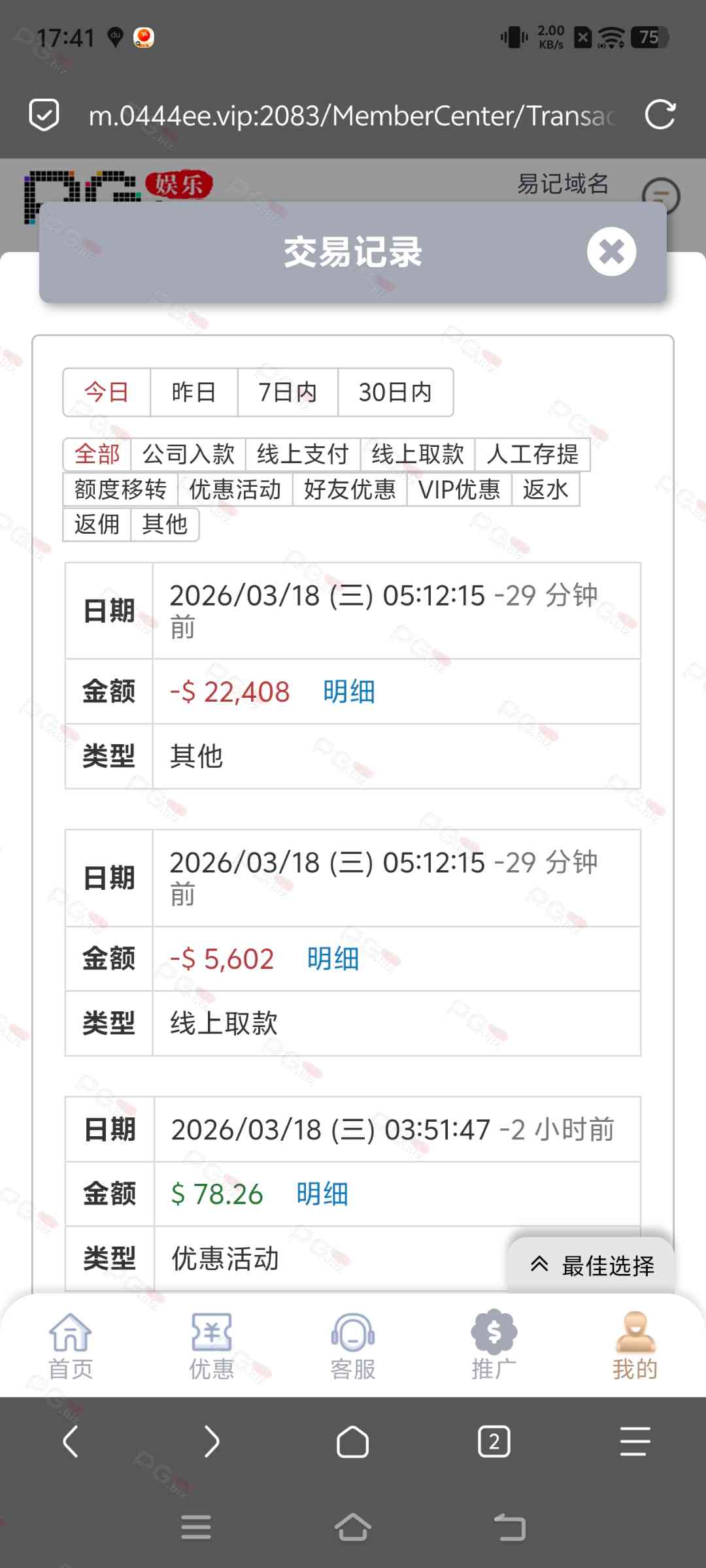706x1568 pixels.
Task: Select the 人工存提 filter
Action: pos(532,454)
